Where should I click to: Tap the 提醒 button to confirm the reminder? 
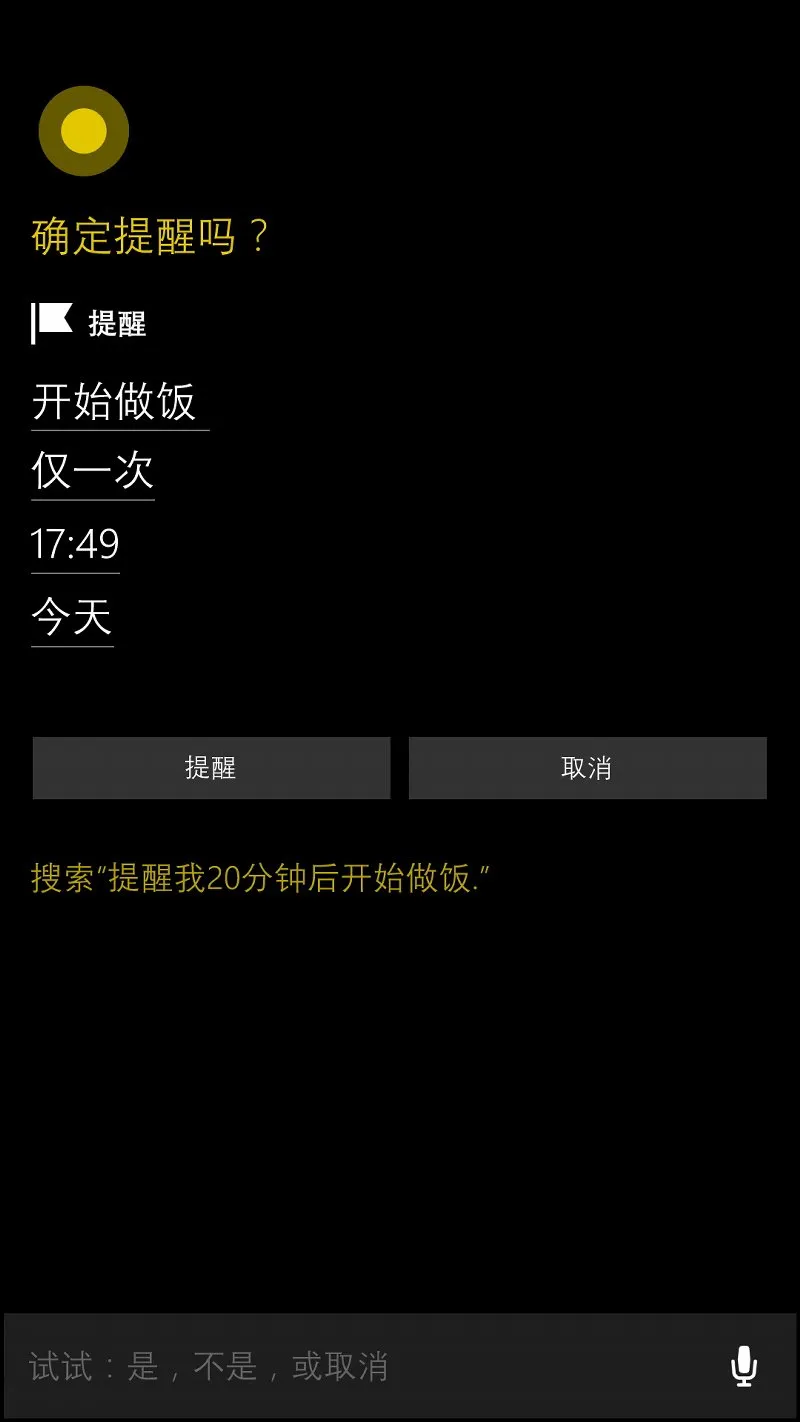(x=211, y=768)
